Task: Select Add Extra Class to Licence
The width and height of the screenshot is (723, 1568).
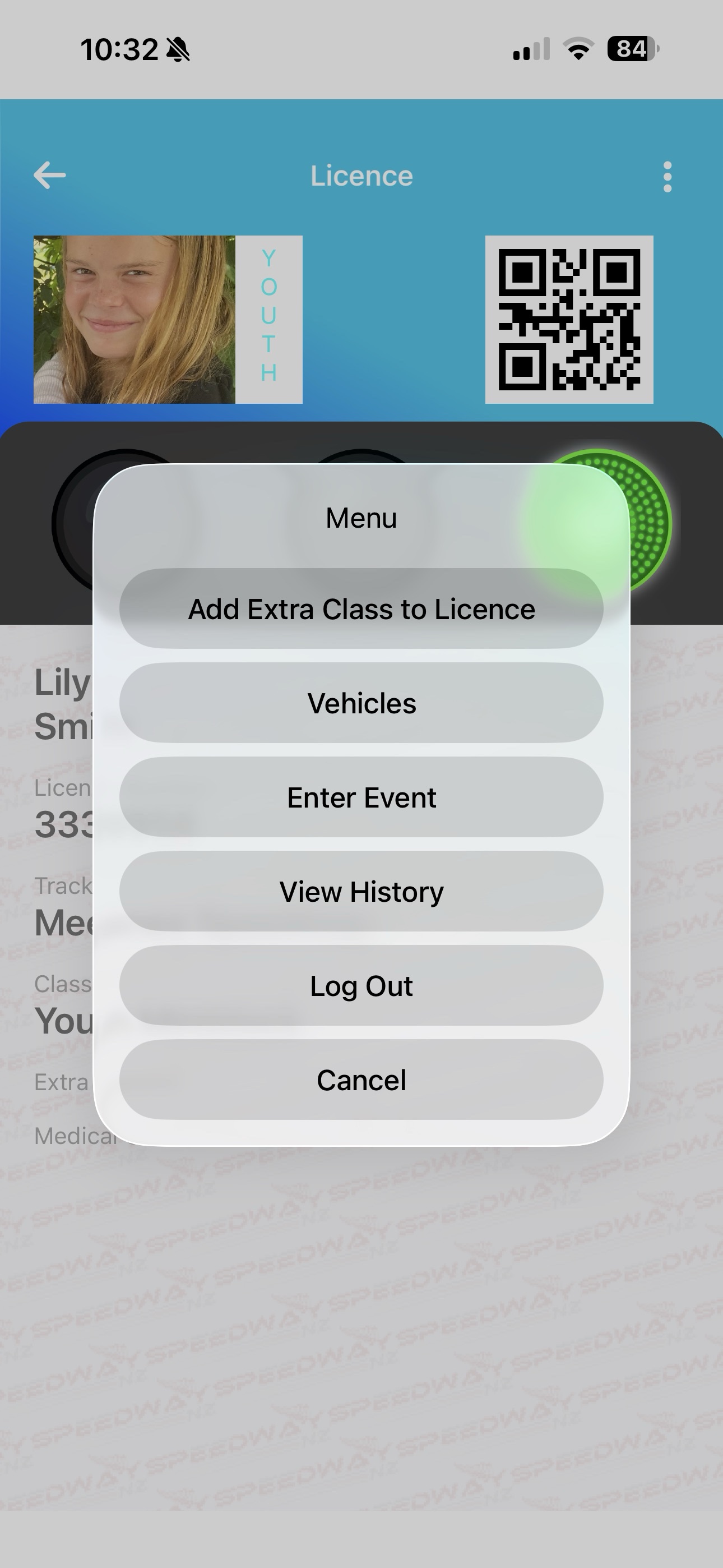Action: 361,608
